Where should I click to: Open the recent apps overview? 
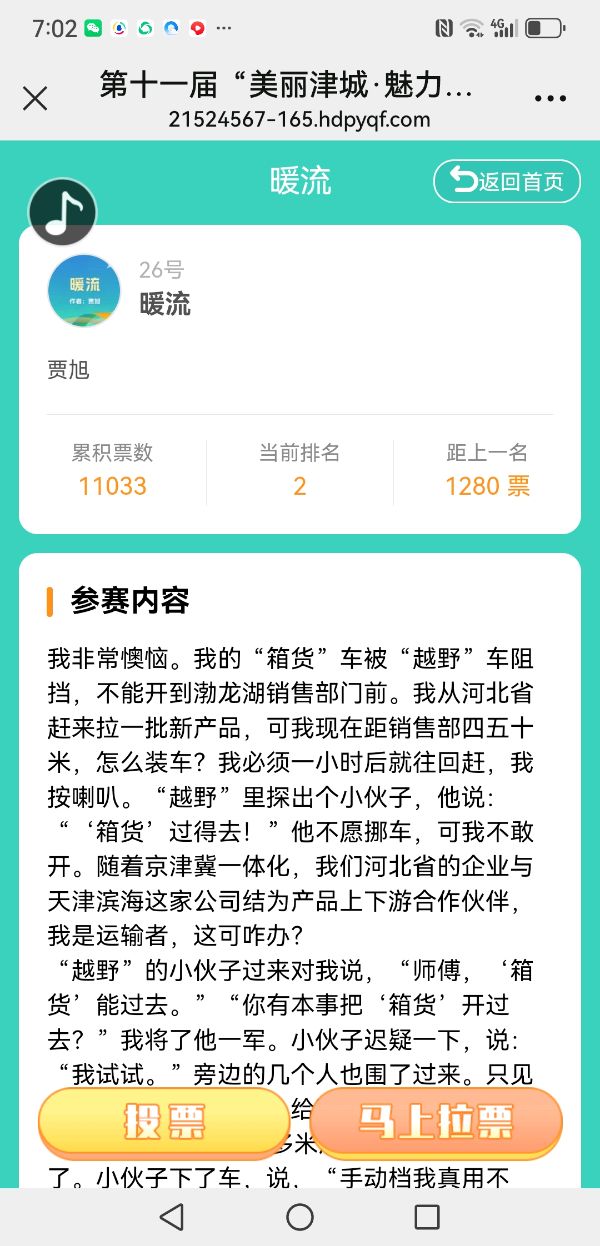point(427,1216)
